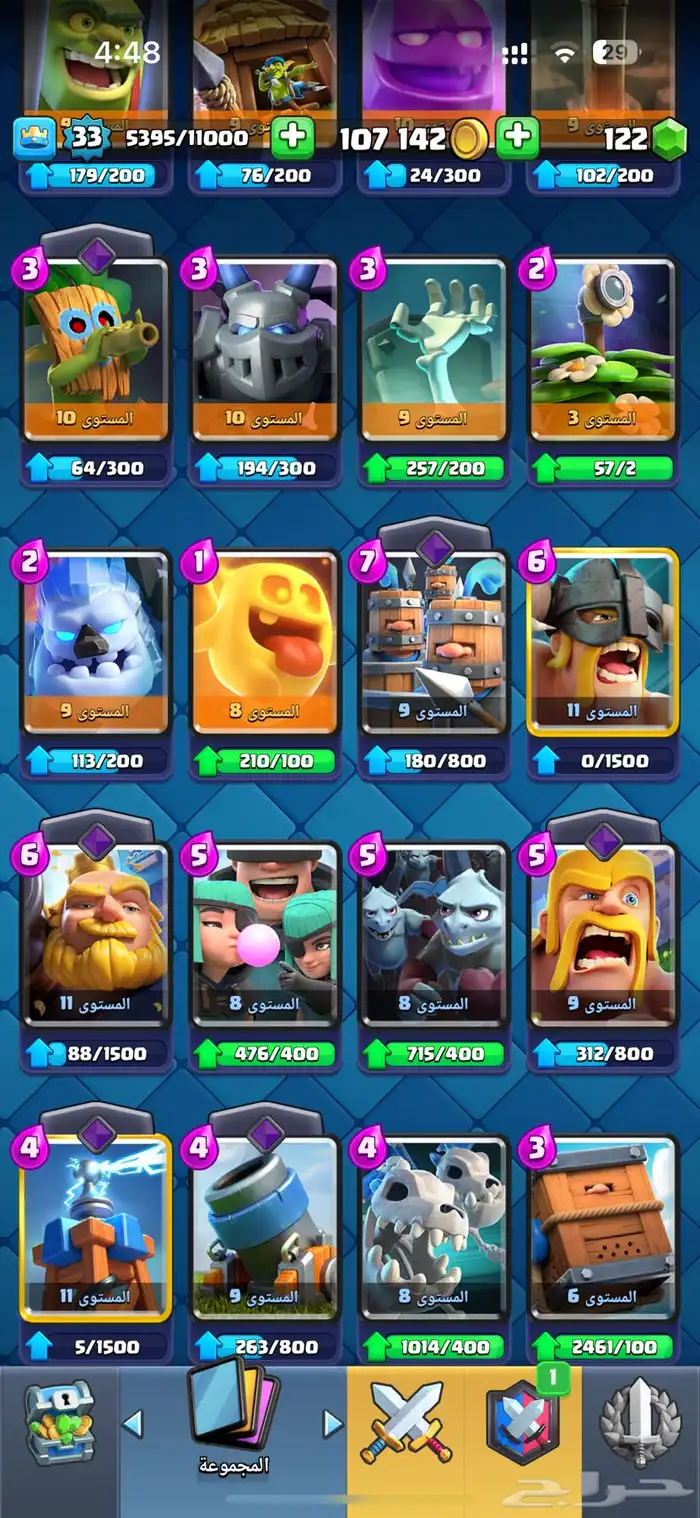Tap the Ice Golem card showing 113/200
The image size is (700, 1518).
[96, 642]
